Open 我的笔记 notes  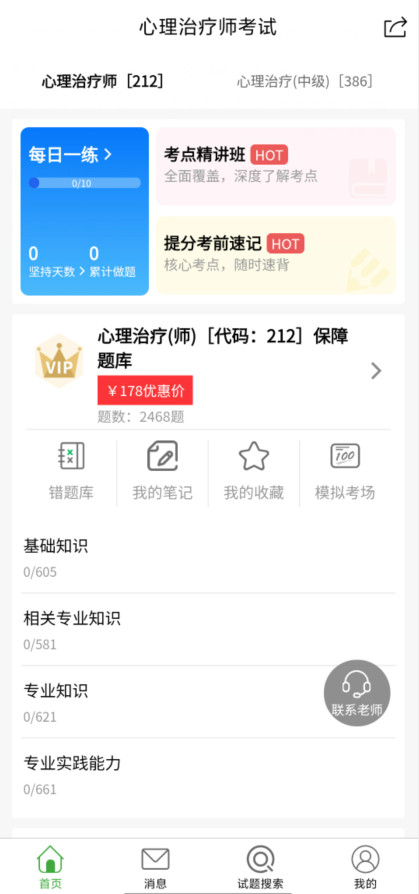162,472
